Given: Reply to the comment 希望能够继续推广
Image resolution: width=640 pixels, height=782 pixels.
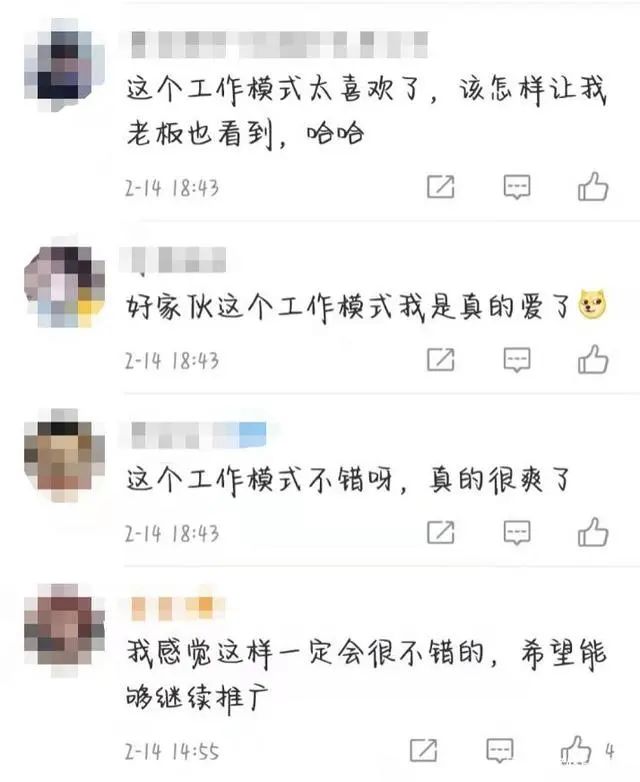Looking at the screenshot, I should click(x=500, y=748).
